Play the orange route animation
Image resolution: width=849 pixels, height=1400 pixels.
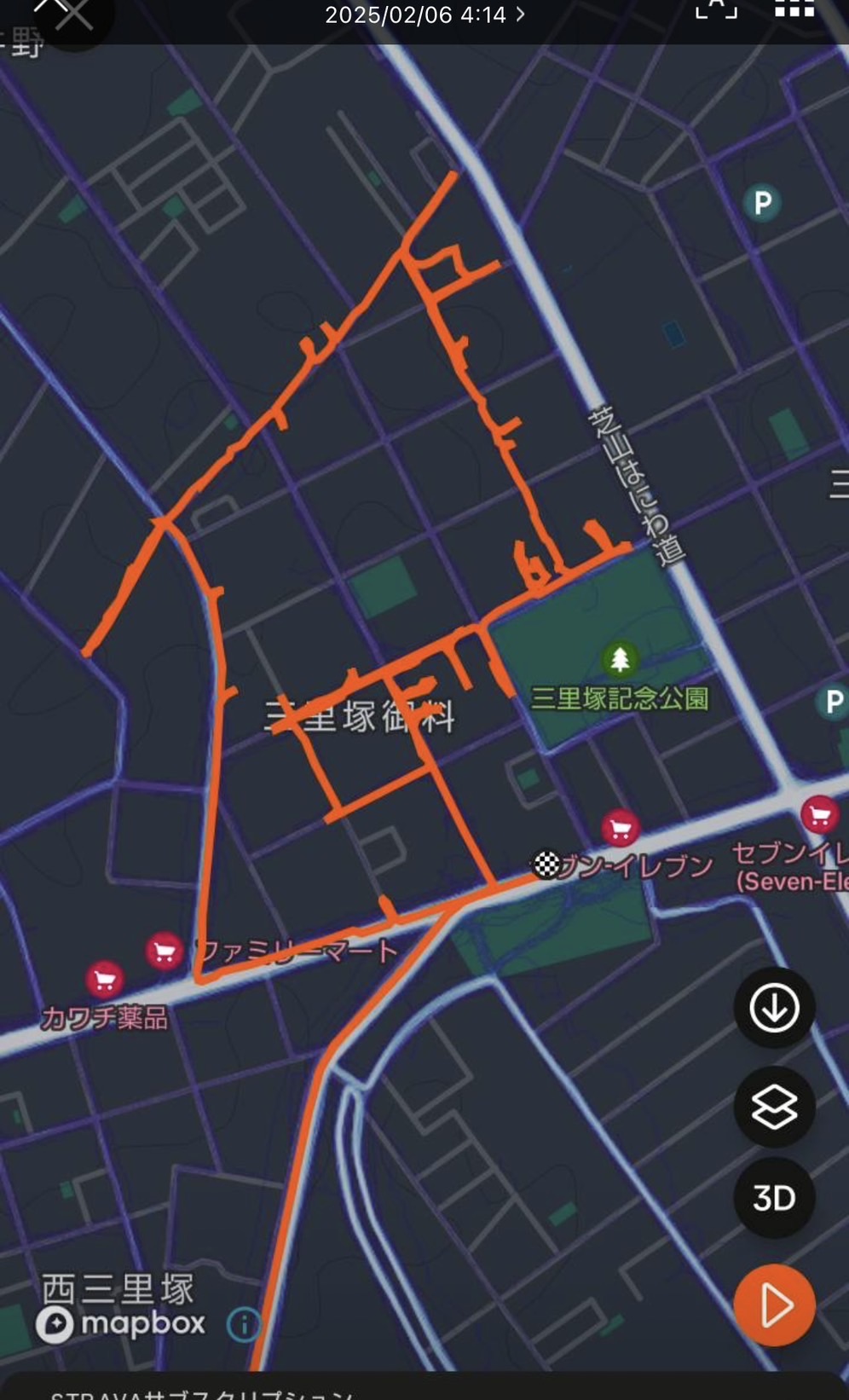[774, 1305]
